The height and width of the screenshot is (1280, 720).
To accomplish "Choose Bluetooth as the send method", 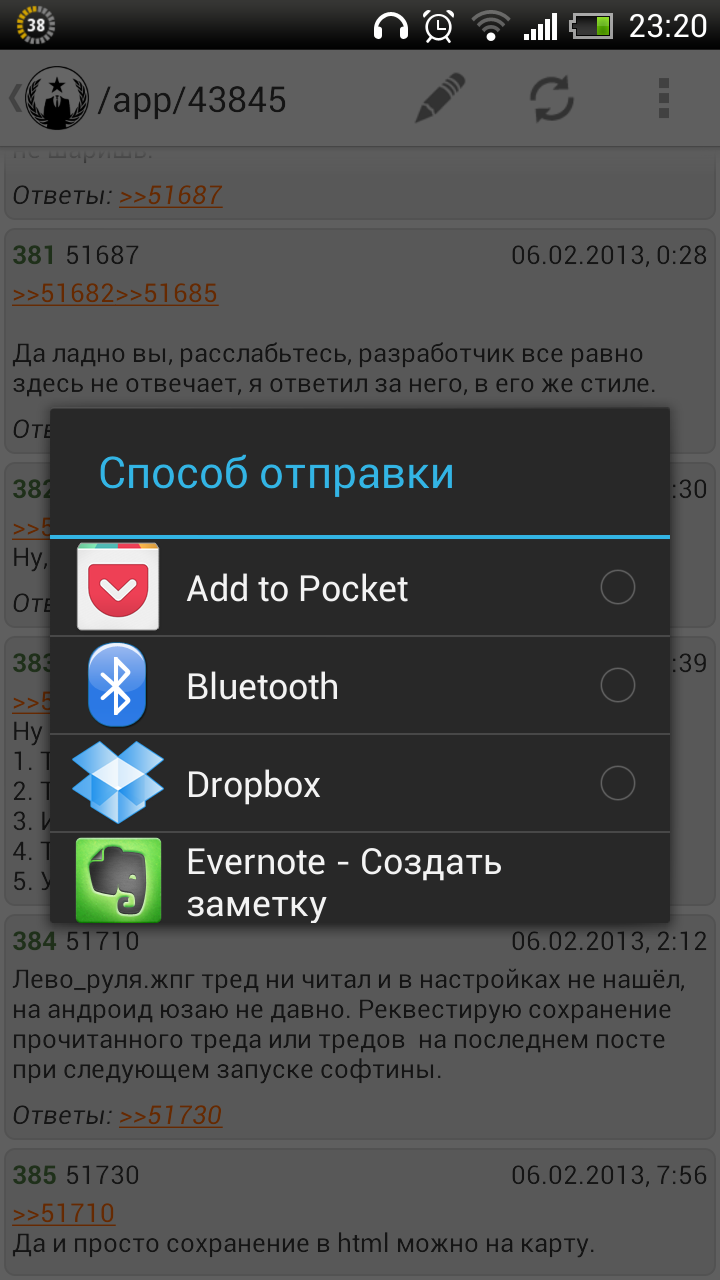I will click(360, 686).
